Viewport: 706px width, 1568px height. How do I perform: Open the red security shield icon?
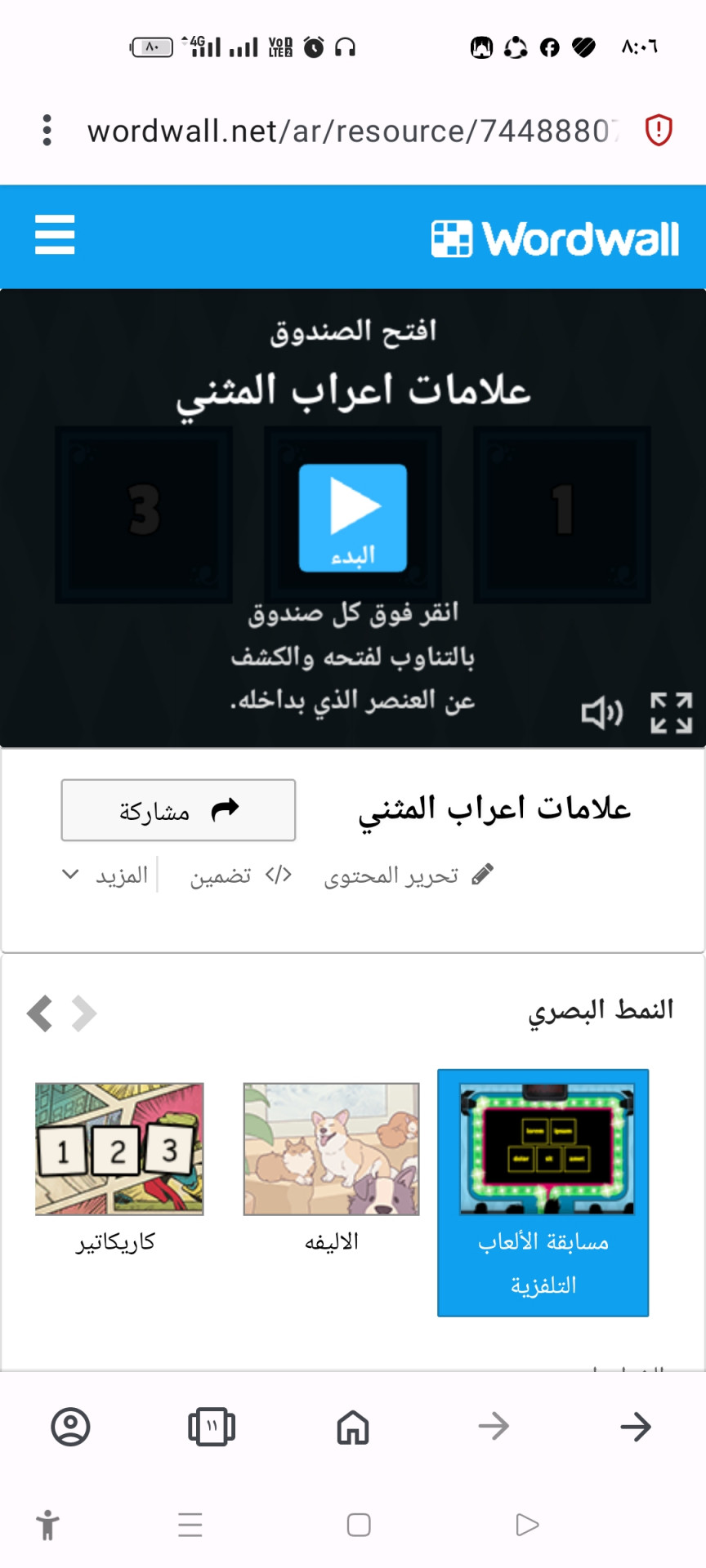point(659,131)
